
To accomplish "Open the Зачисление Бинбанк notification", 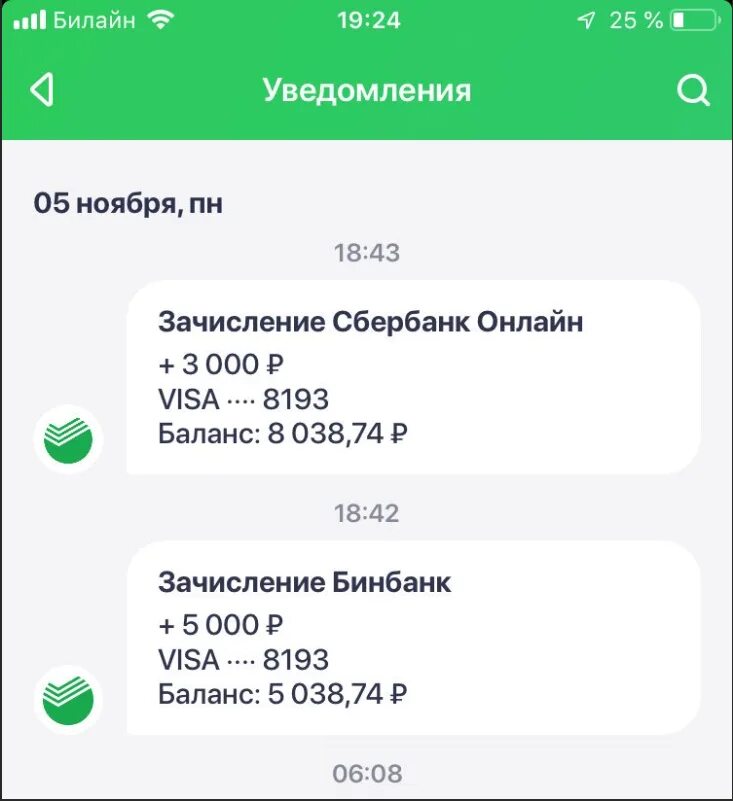I will [x=412, y=638].
